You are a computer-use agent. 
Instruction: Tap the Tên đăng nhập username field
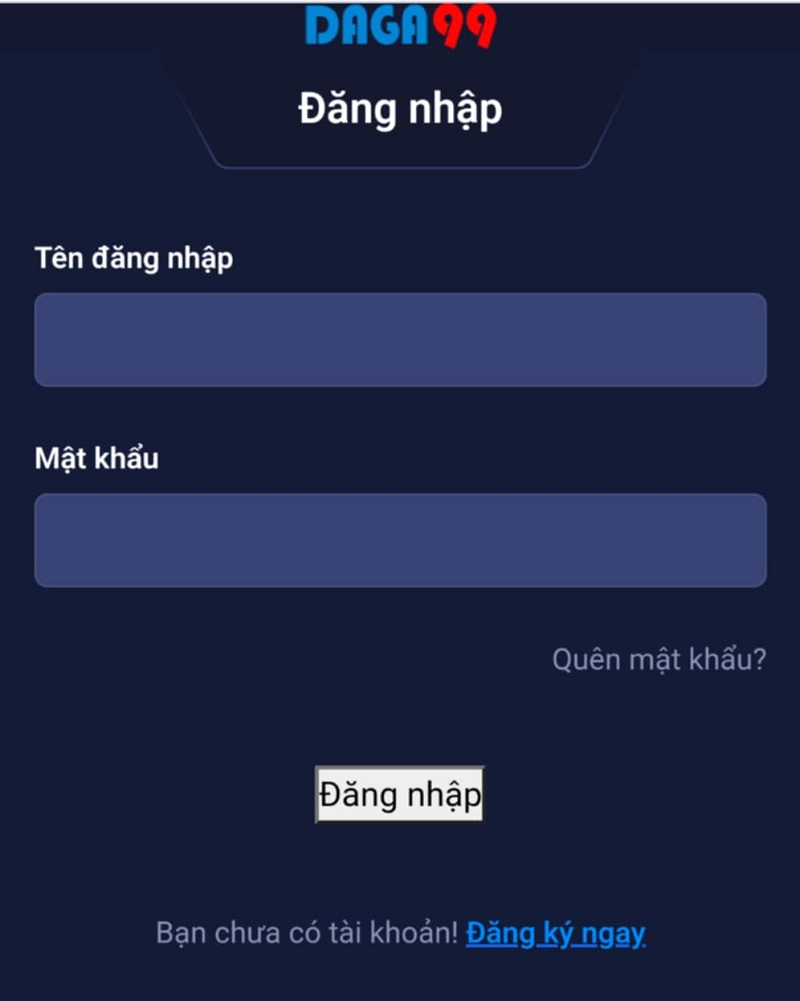pos(400,340)
